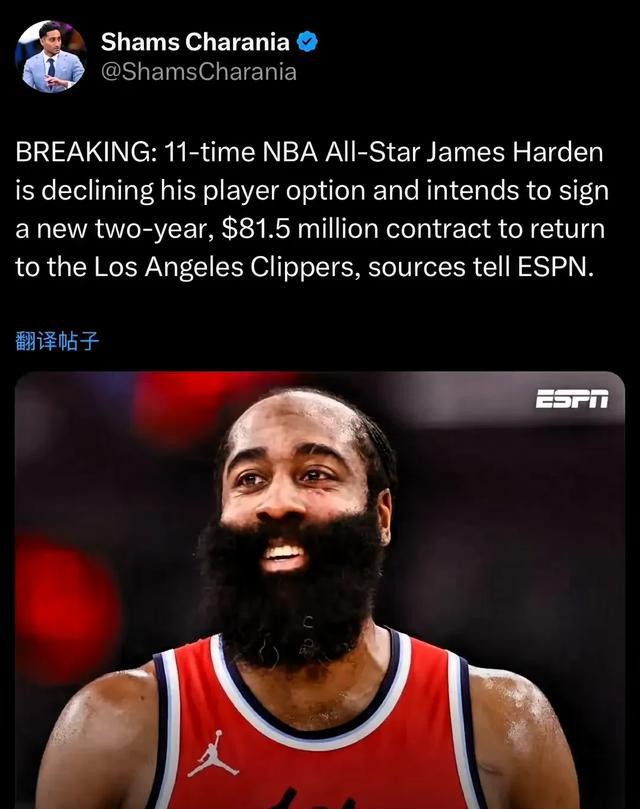
Task: Open Shams Charania's profile picture
Action: click(51, 57)
